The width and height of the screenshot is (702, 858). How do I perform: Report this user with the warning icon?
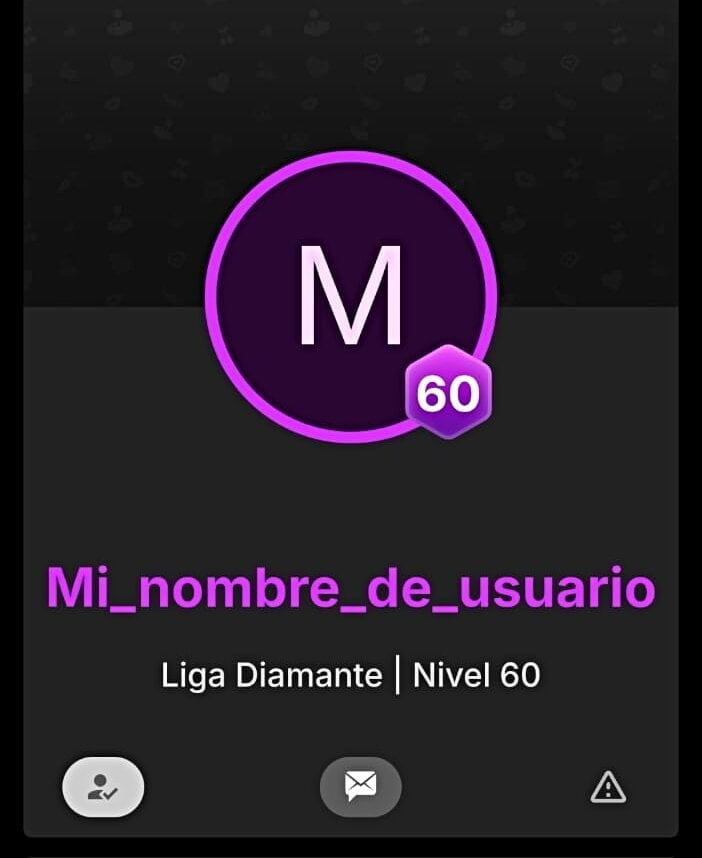coord(608,788)
